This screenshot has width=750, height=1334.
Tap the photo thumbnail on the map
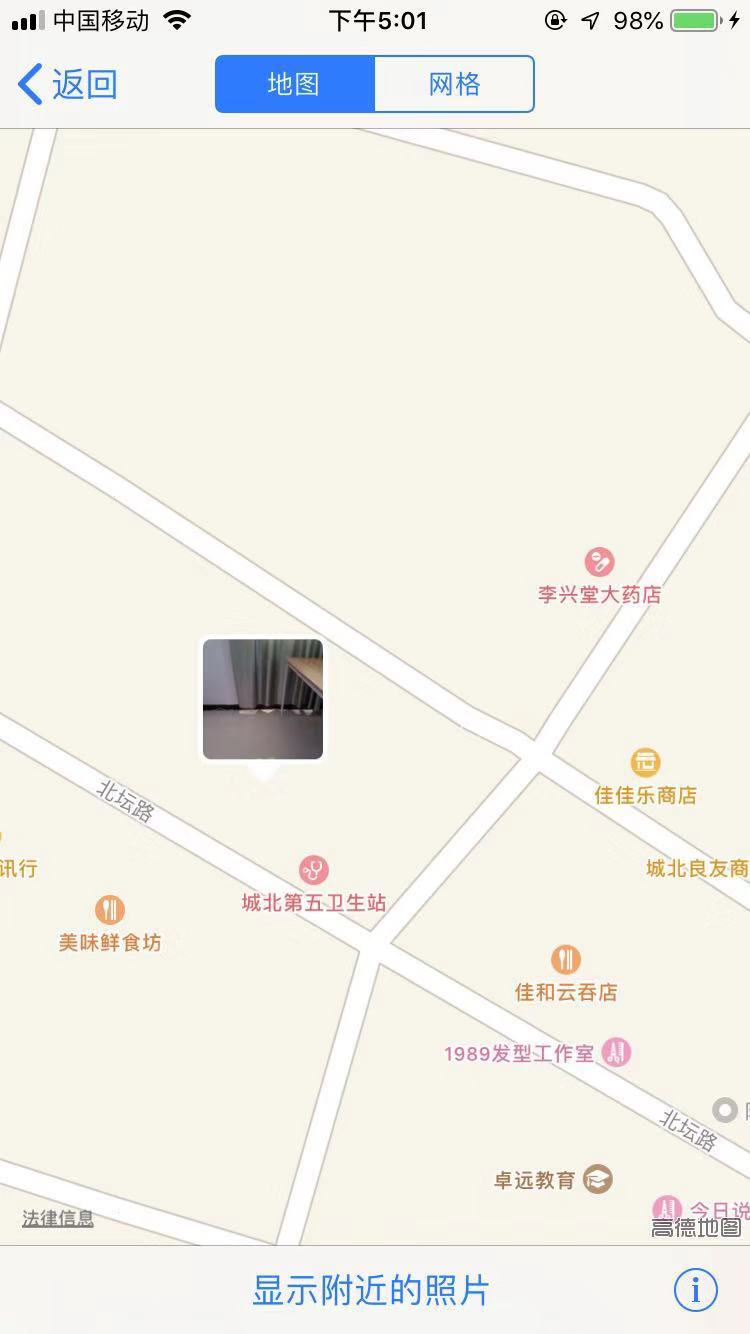coord(262,698)
